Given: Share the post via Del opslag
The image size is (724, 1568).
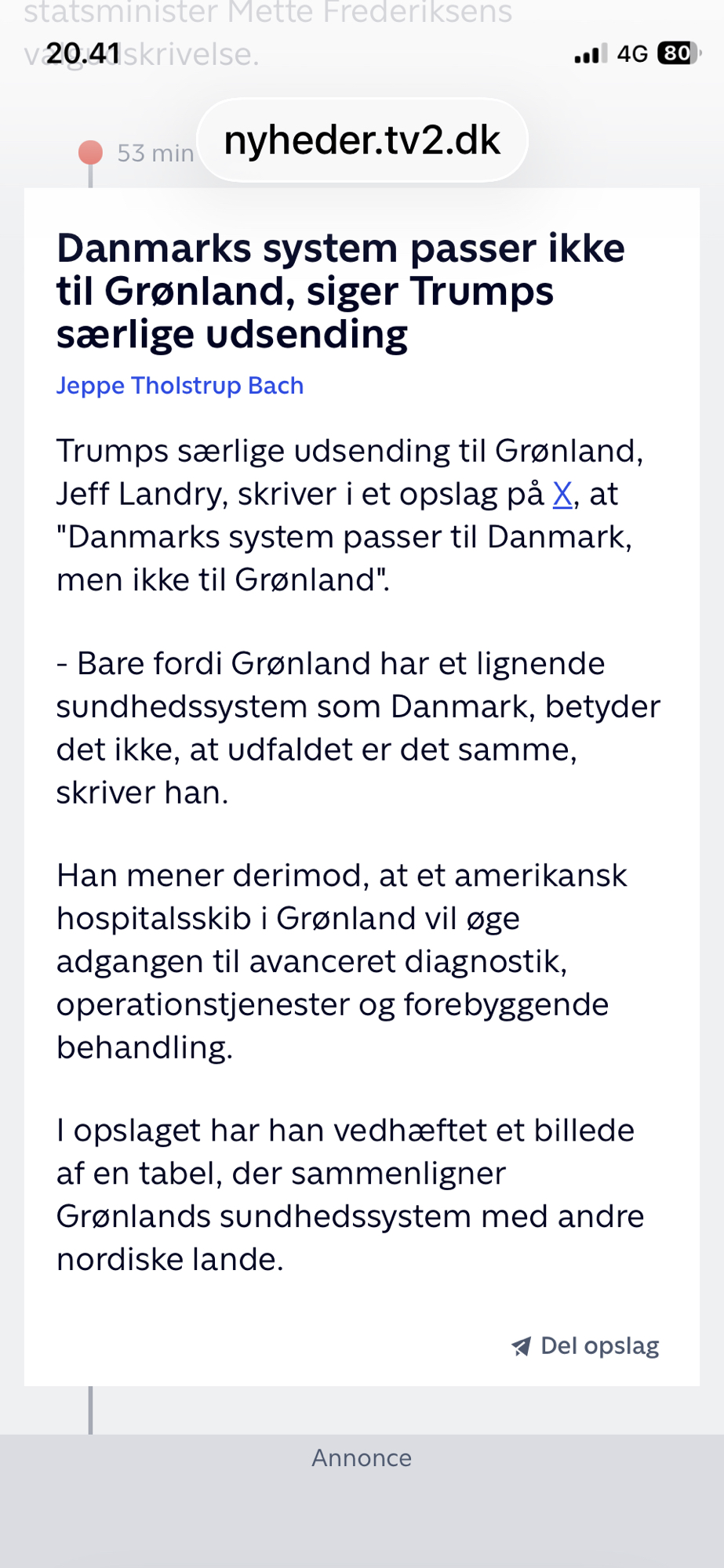Looking at the screenshot, I should click(x=585, y=1346).
